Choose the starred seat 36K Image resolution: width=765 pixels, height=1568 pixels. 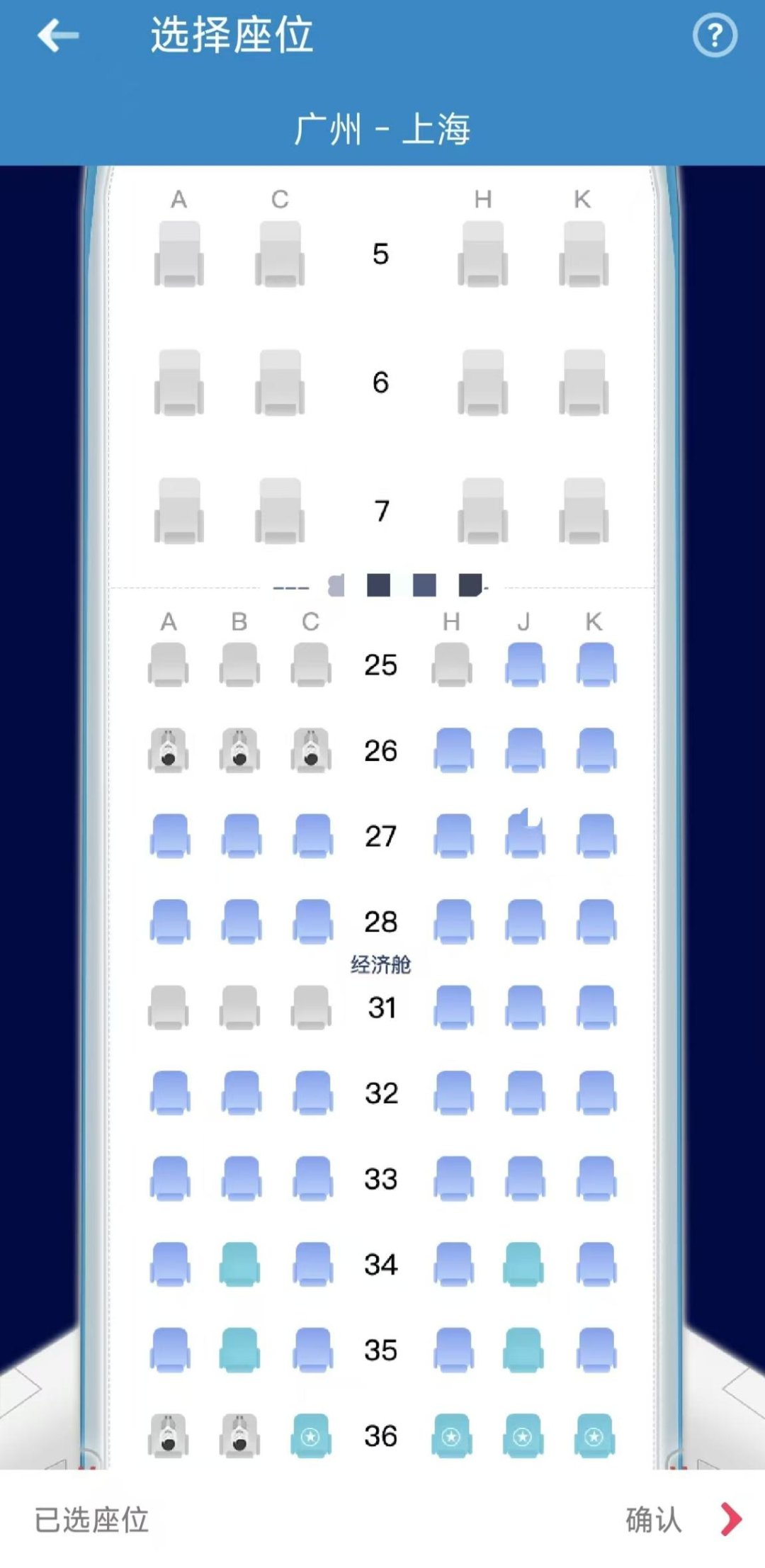594,1436
